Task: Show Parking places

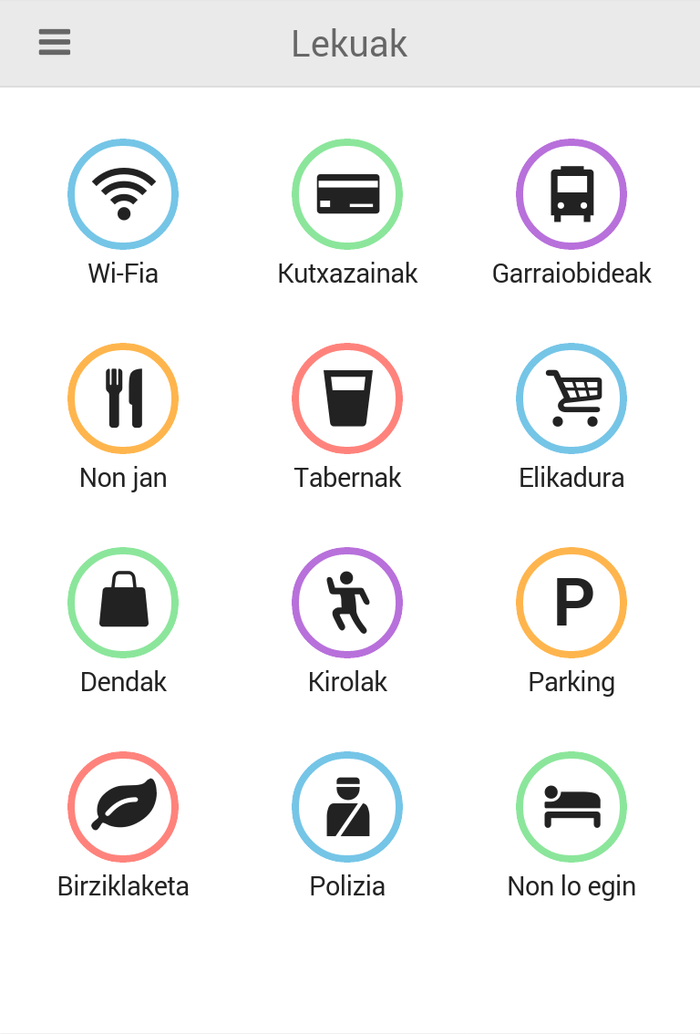Action: pyautogui.click(x=571, y=602)
